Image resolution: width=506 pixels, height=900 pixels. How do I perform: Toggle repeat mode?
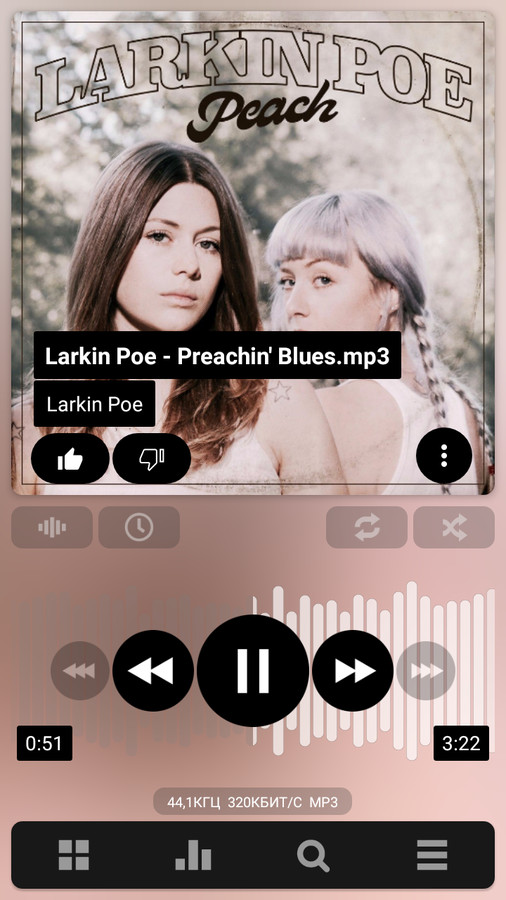(x=367, y=527)
